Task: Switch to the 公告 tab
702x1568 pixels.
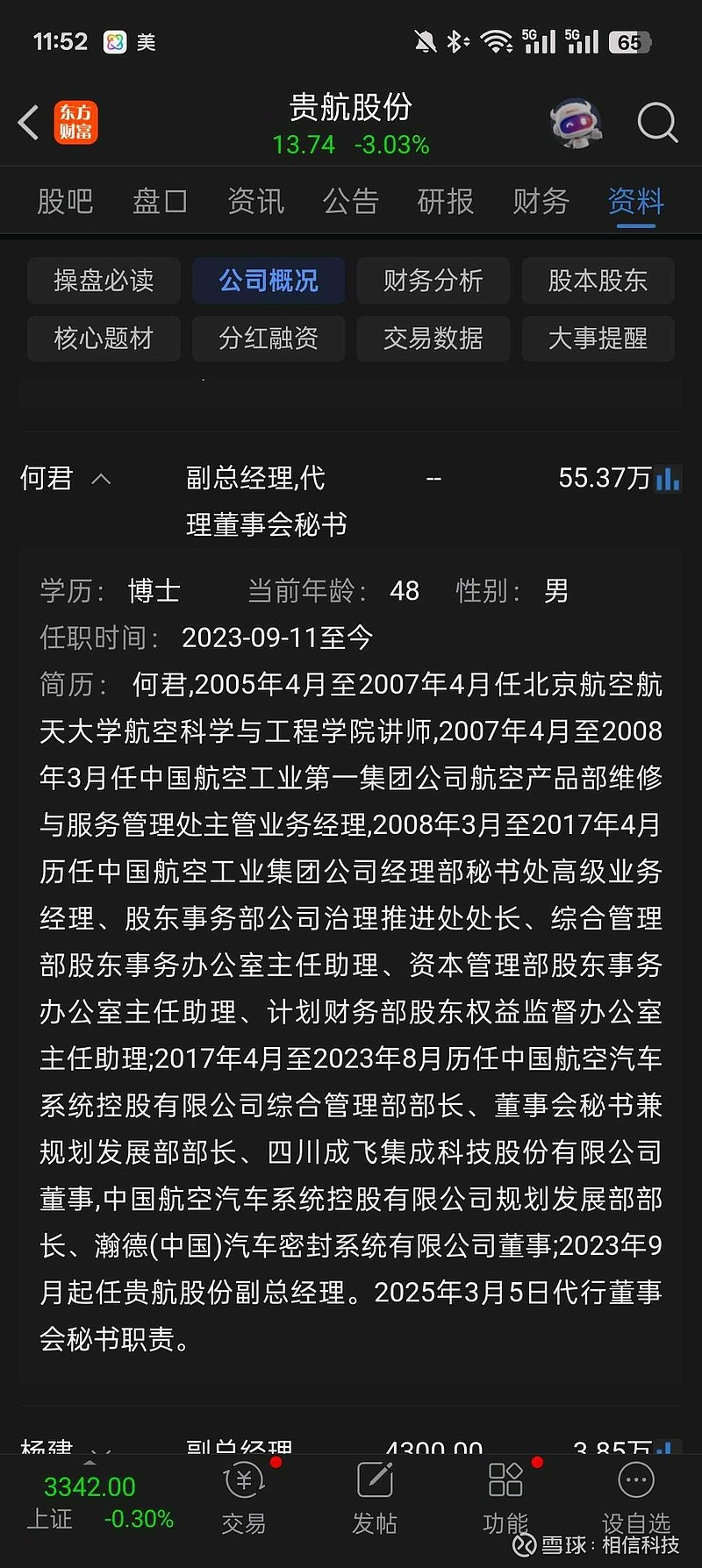Action: (350, 202)
